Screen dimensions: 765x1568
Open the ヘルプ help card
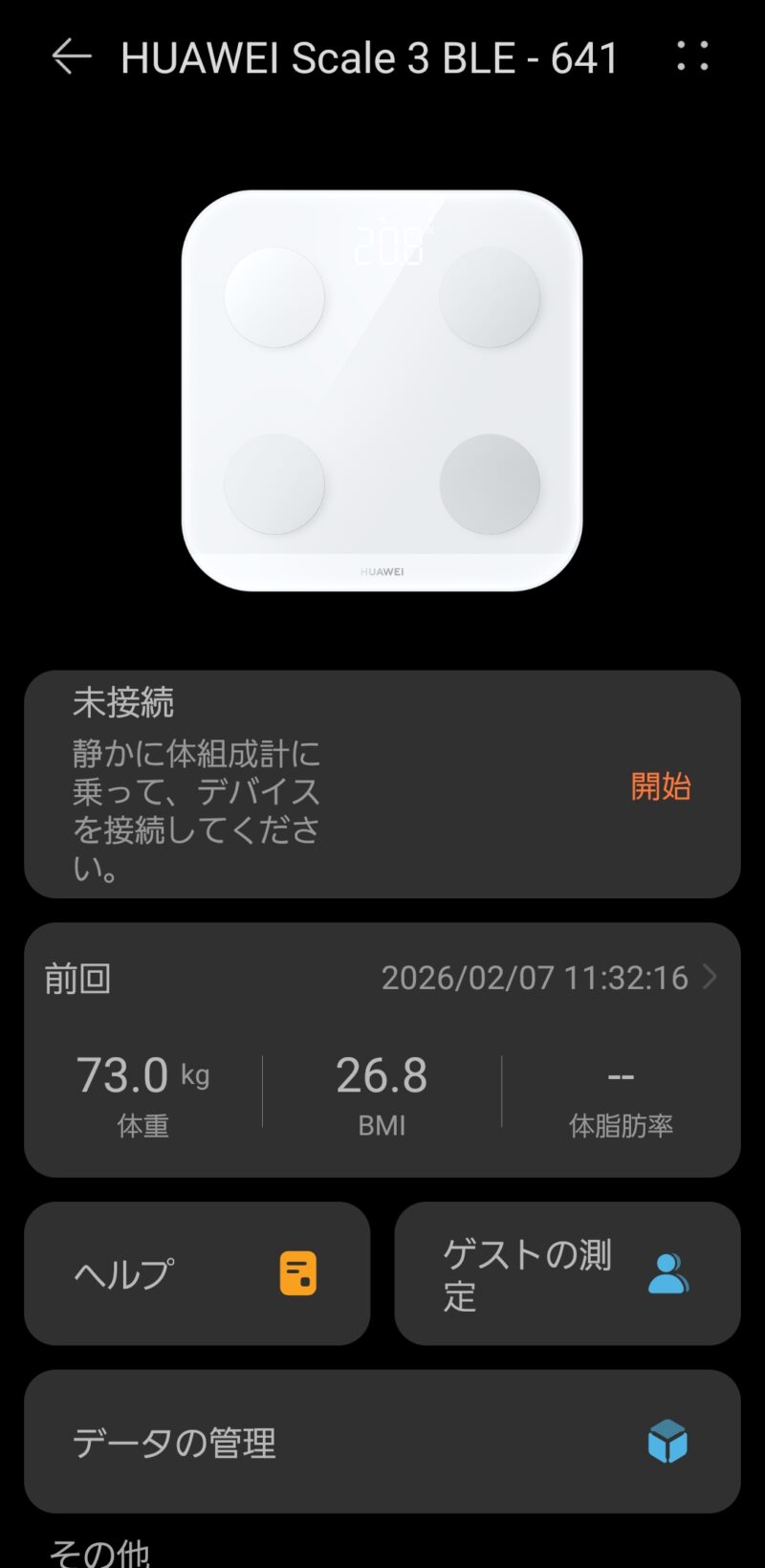197,1273
